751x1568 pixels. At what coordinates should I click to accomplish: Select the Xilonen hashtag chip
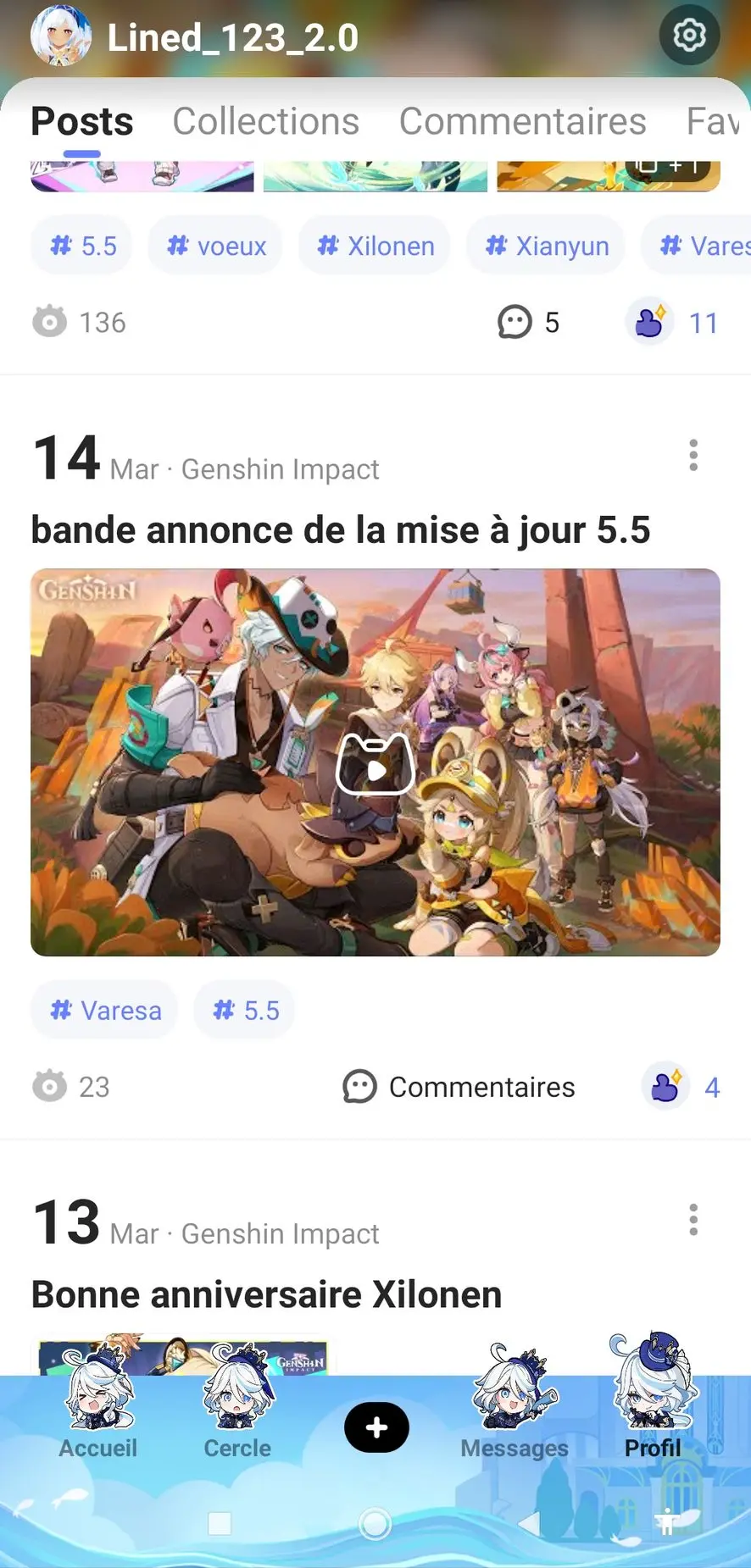click(374, 246)
